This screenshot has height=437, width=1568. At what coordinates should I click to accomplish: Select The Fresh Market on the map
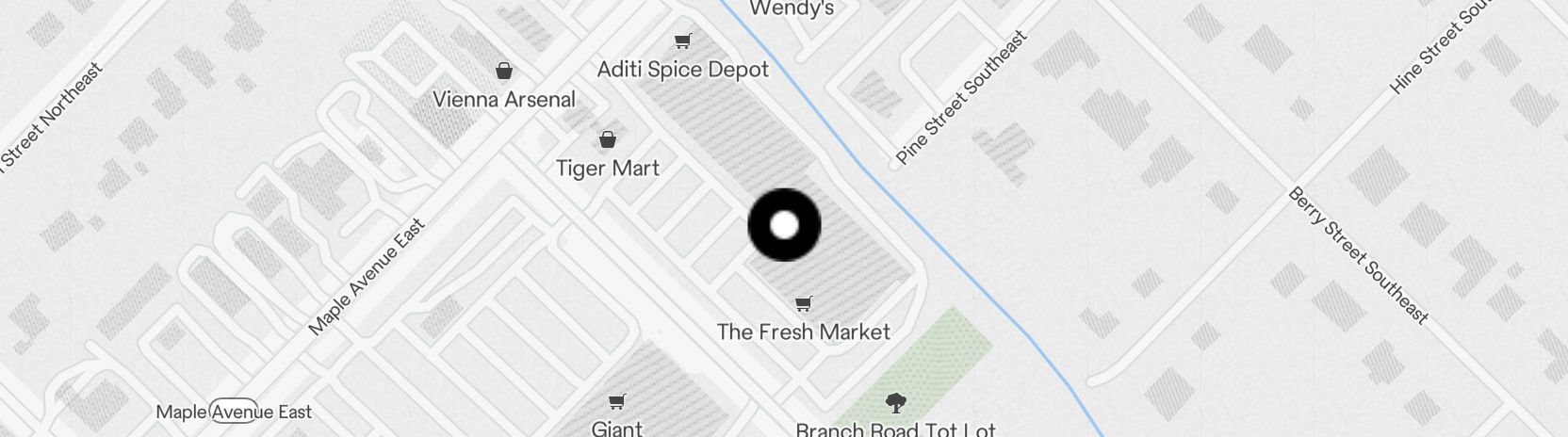[x=803, y=304]
